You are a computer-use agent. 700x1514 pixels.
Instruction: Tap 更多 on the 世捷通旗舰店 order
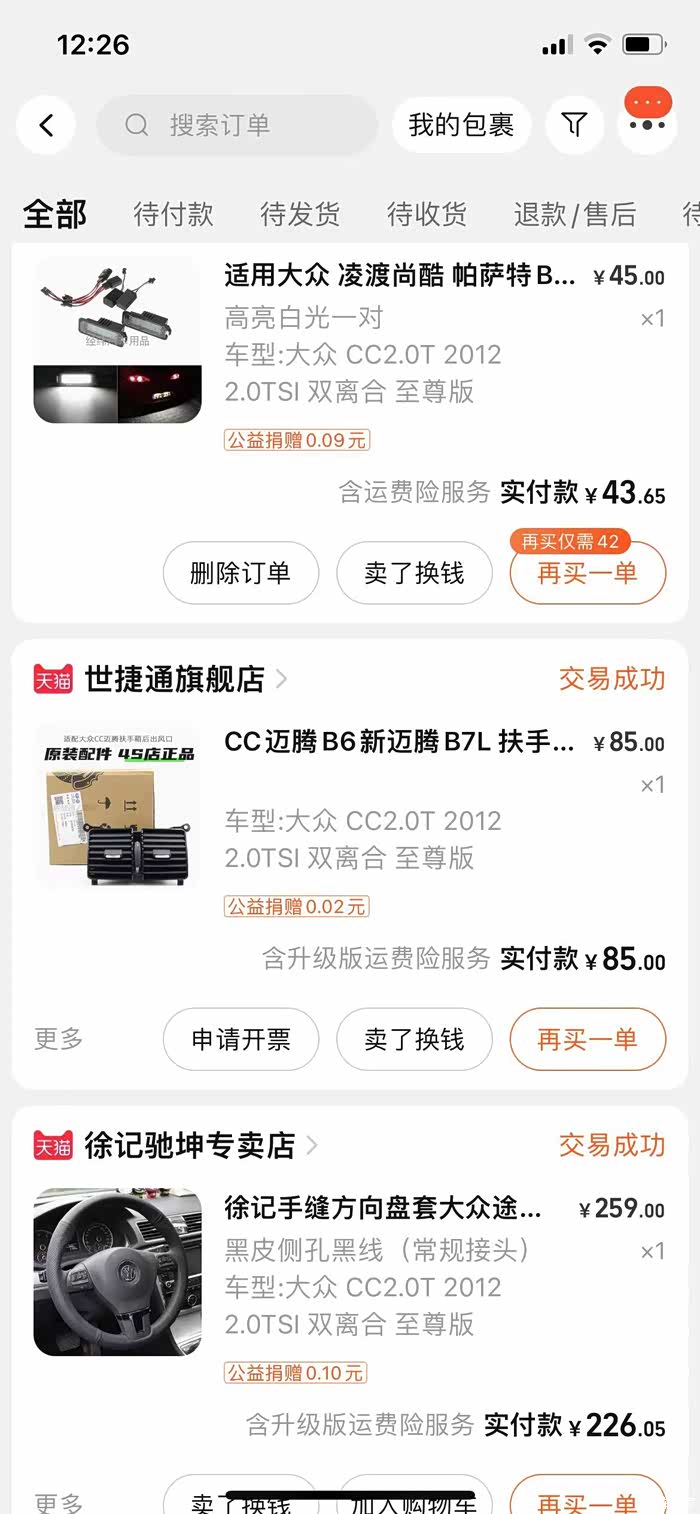point(59,1039)
